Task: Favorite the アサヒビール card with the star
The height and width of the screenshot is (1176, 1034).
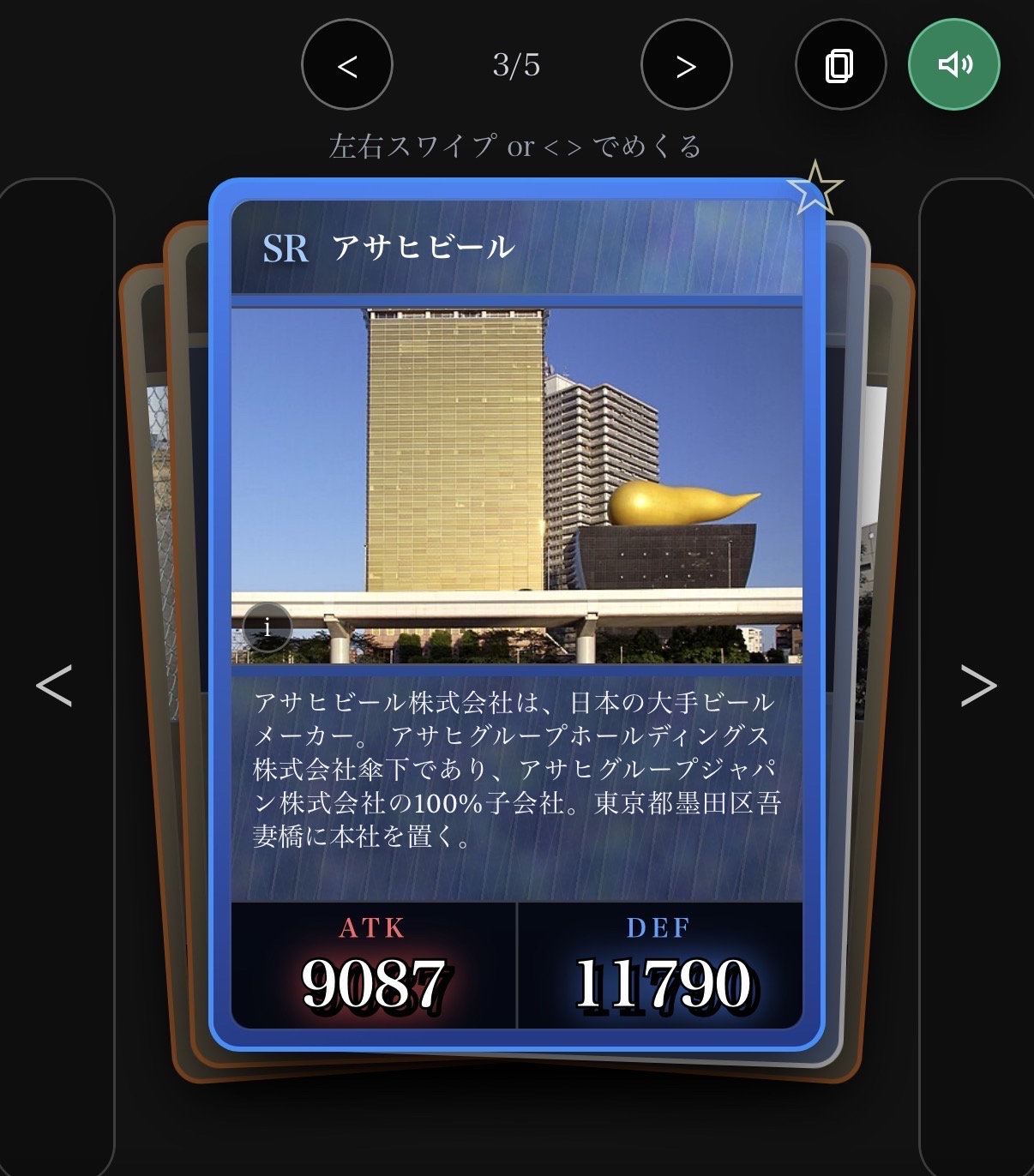Action: (814, 189)
